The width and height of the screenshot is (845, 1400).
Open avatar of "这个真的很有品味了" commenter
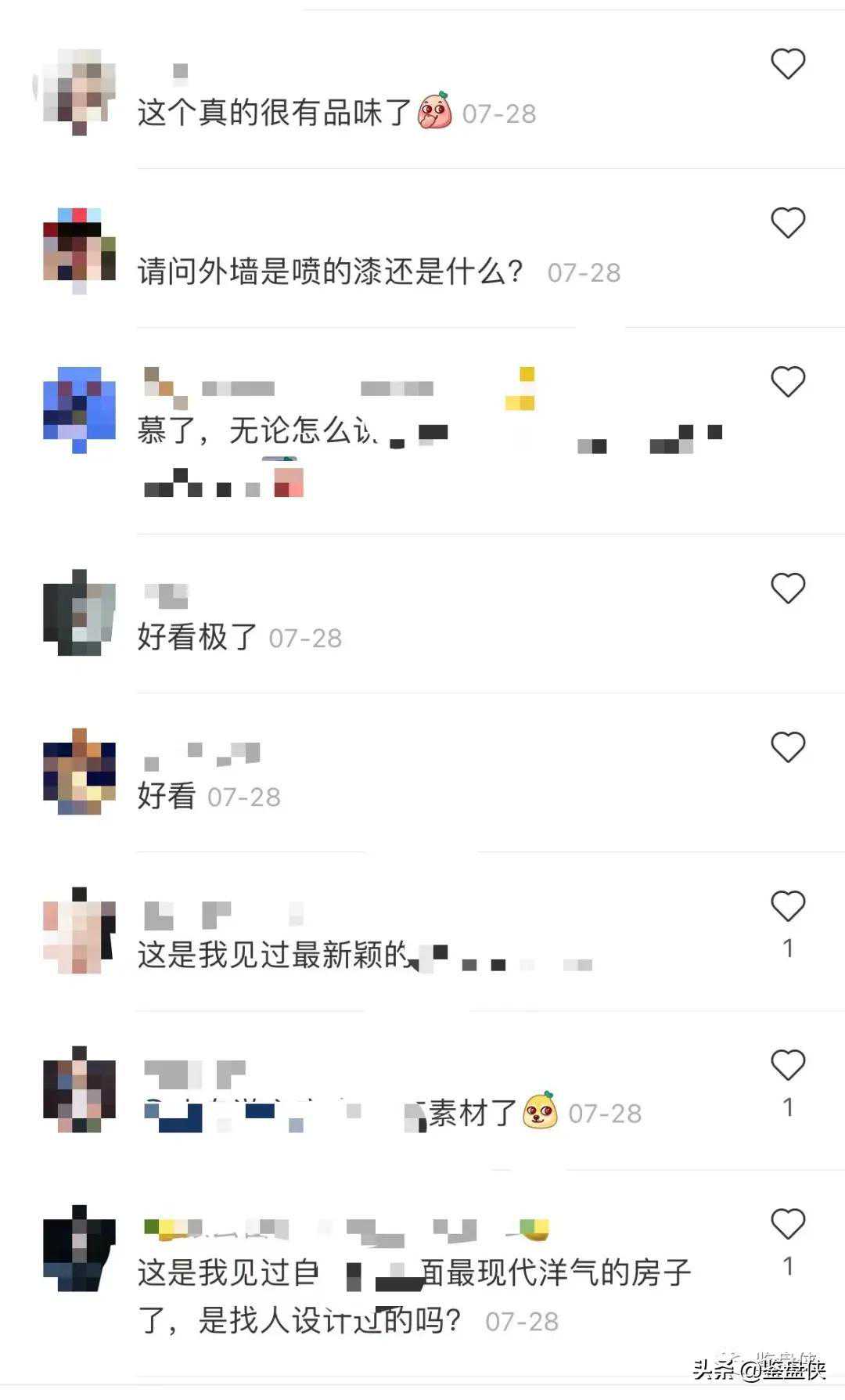tap(79, 92)
